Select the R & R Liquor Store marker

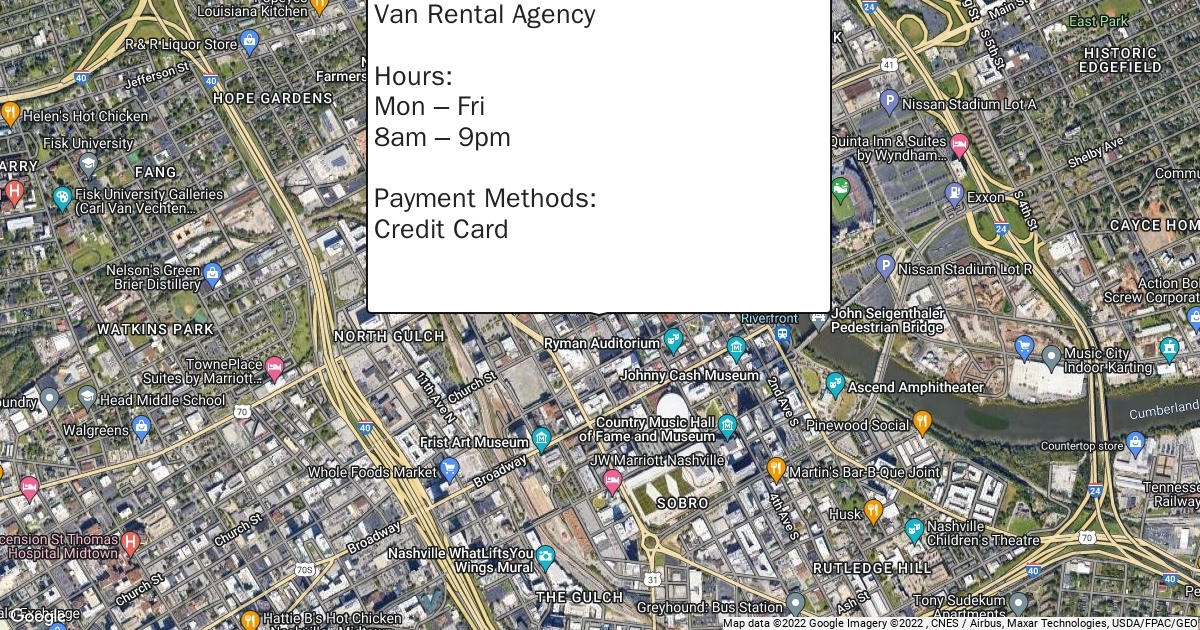[x=250, y=43]
